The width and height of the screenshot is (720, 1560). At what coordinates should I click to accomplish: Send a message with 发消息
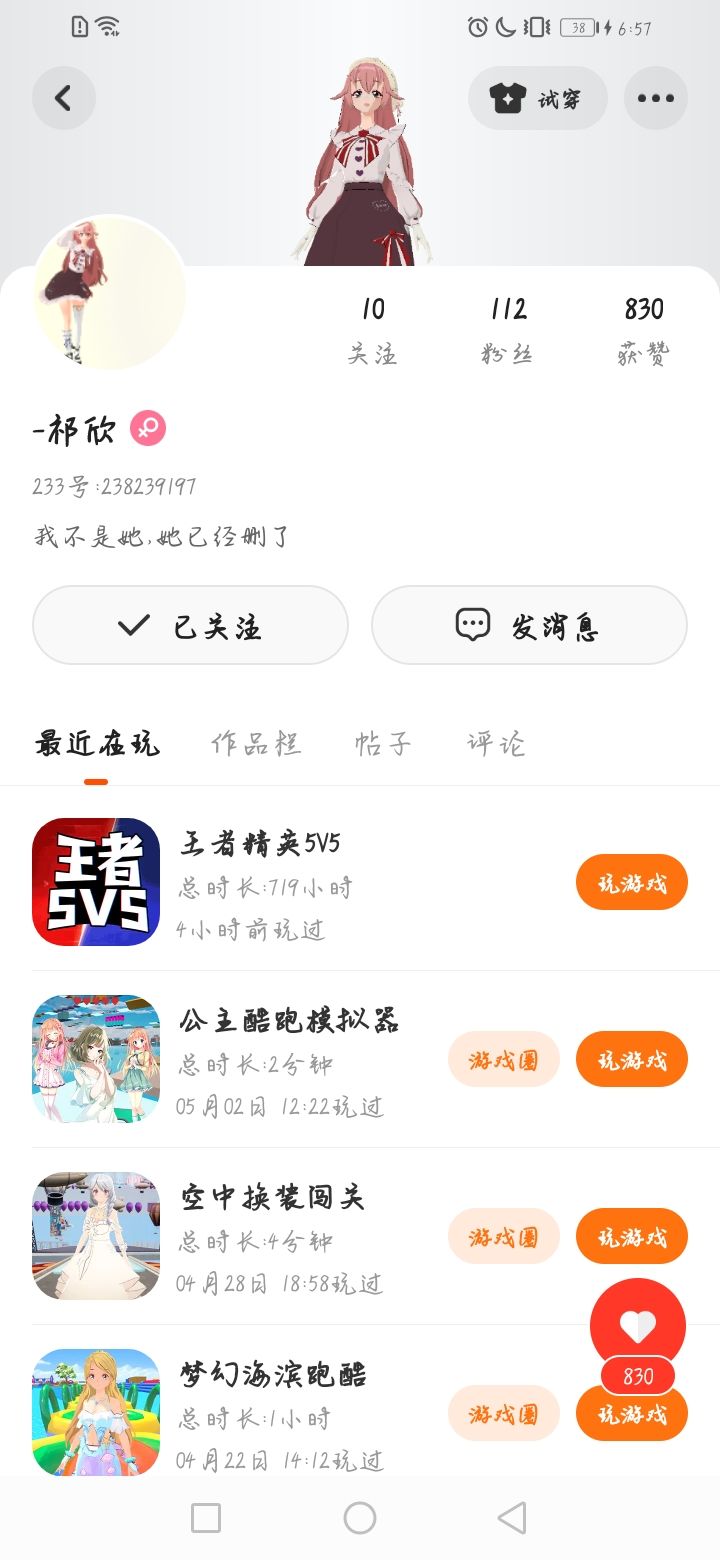click(x=529, y=625)
